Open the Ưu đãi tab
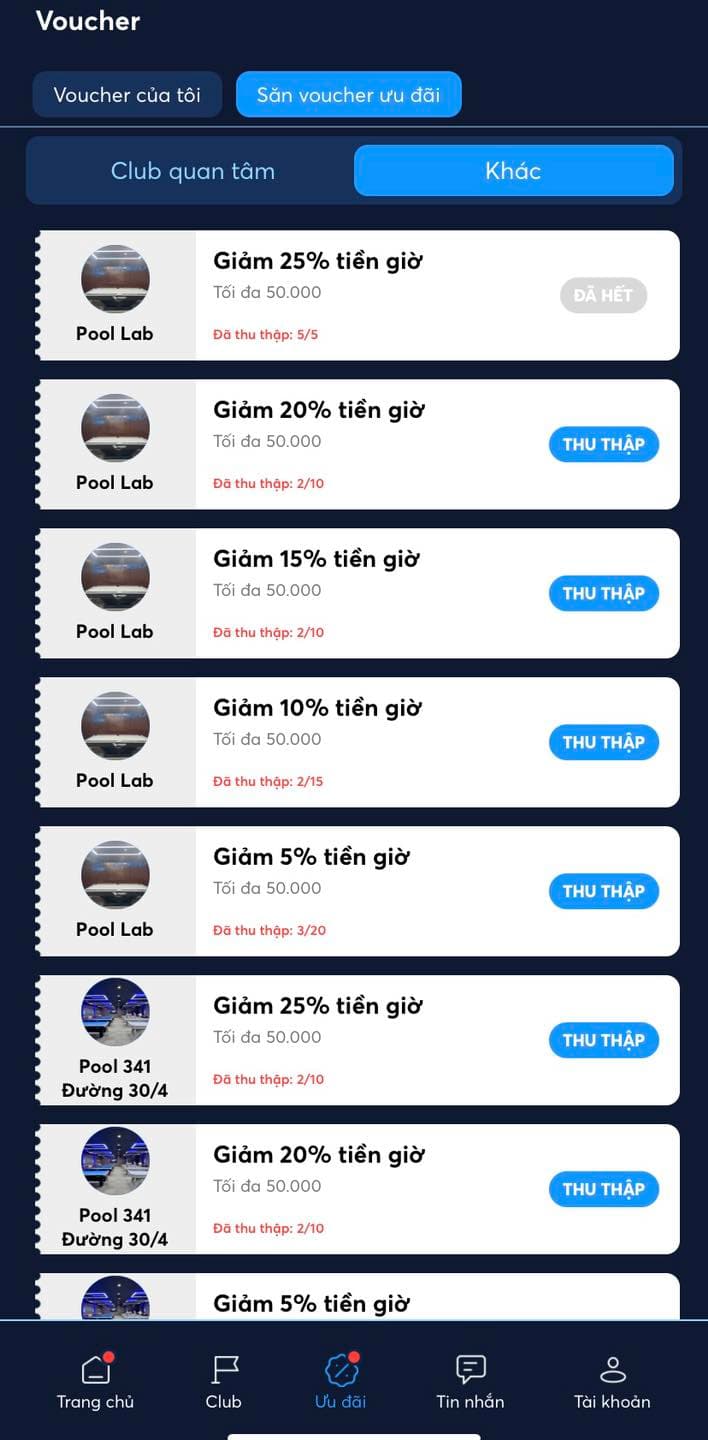This screenshot has height=1440, width=708. [x=340, y=1382]
